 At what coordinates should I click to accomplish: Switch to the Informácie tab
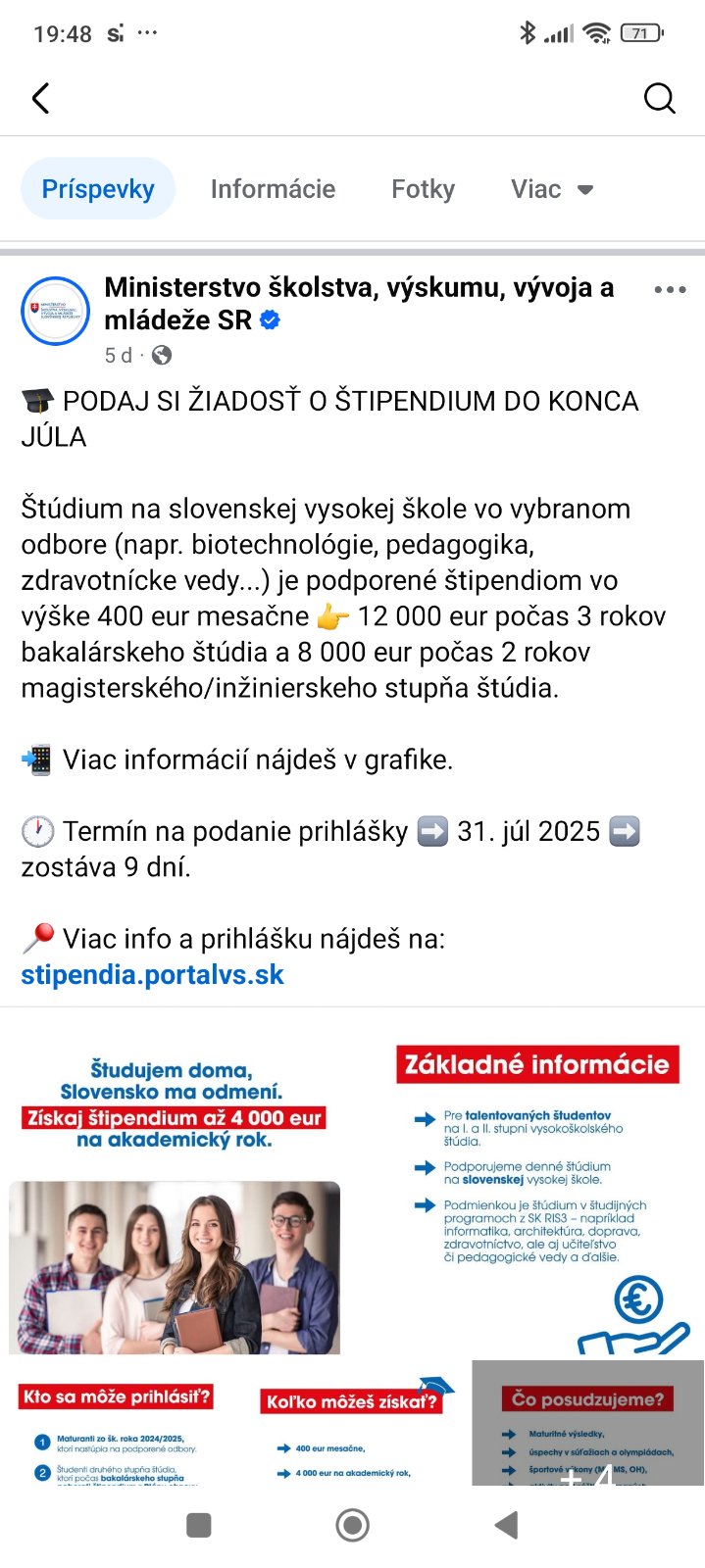(273, 189)
